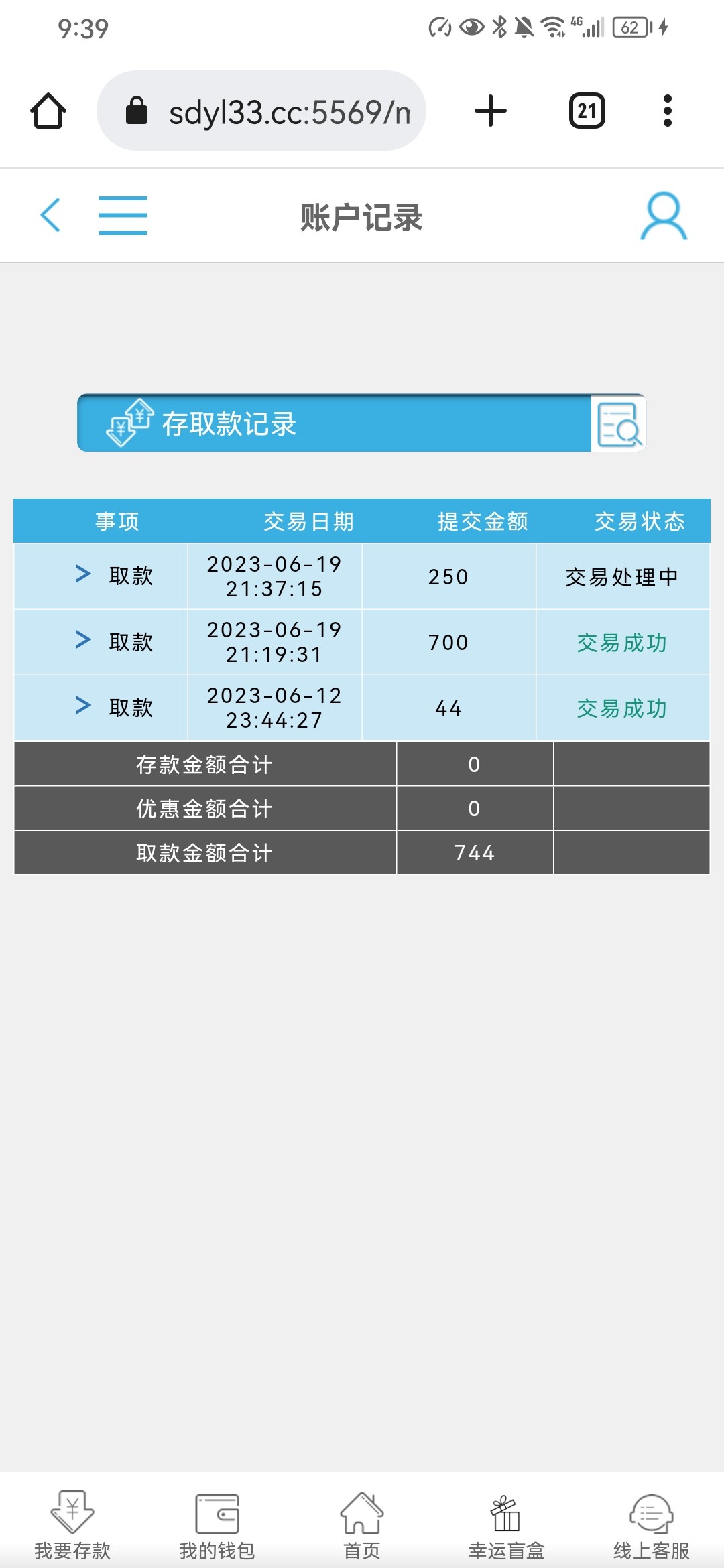Open the hamburger navigation menu
This screenshot has height=1568, width=724.
point(123,215)
